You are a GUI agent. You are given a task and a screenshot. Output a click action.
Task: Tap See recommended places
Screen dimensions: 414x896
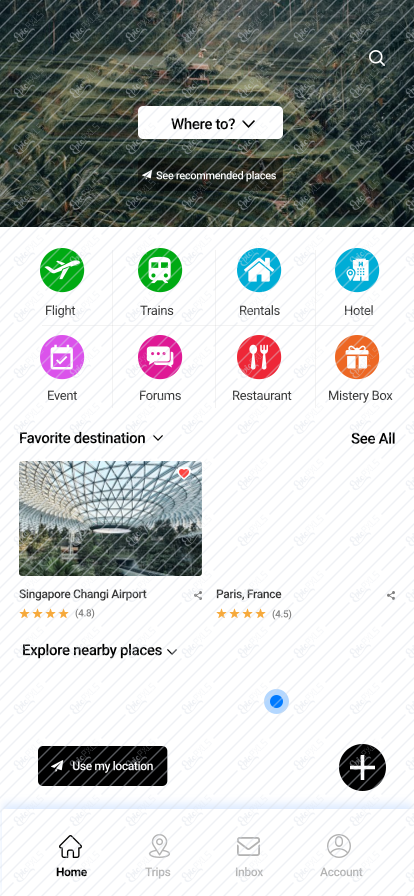tap(210, 175)
